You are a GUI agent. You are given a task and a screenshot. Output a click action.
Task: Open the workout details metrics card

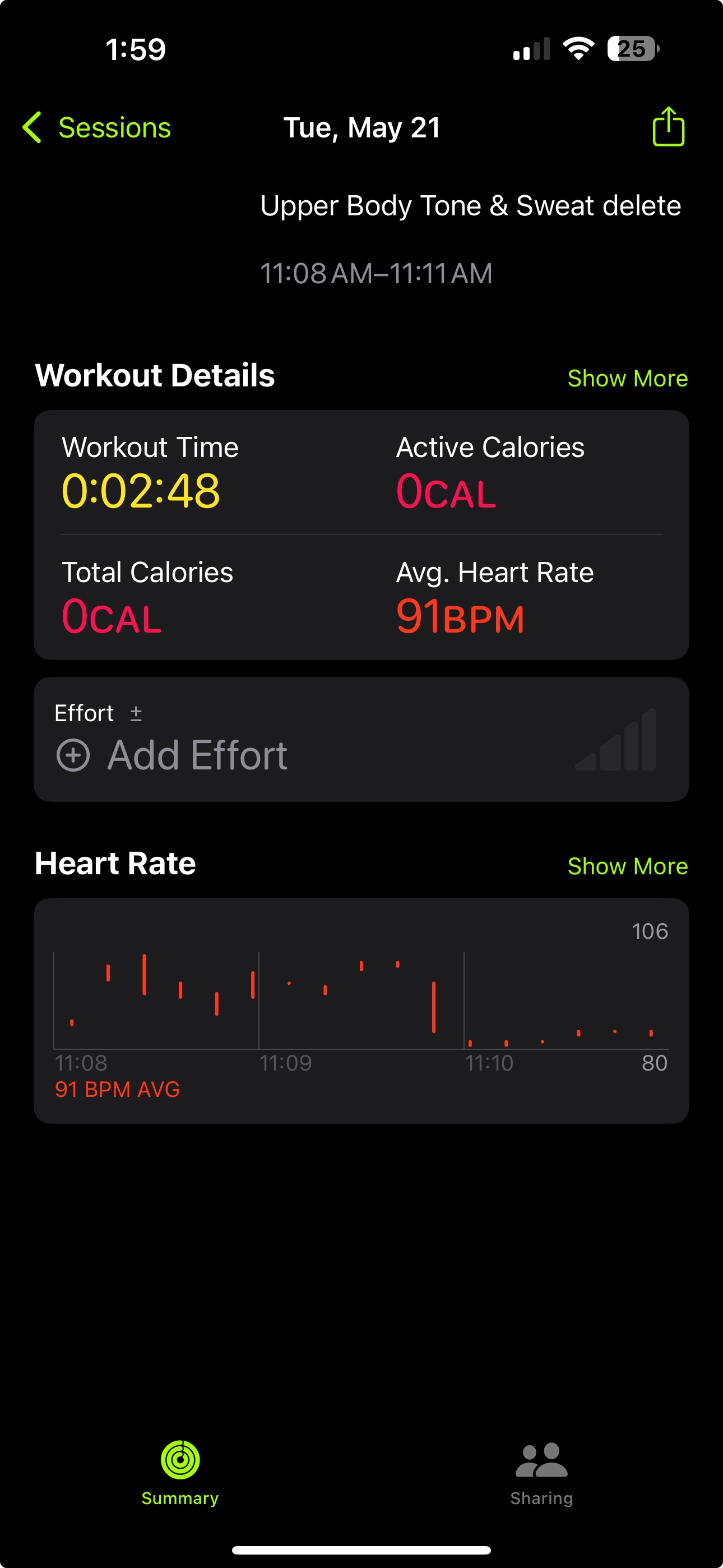(361, 534)
